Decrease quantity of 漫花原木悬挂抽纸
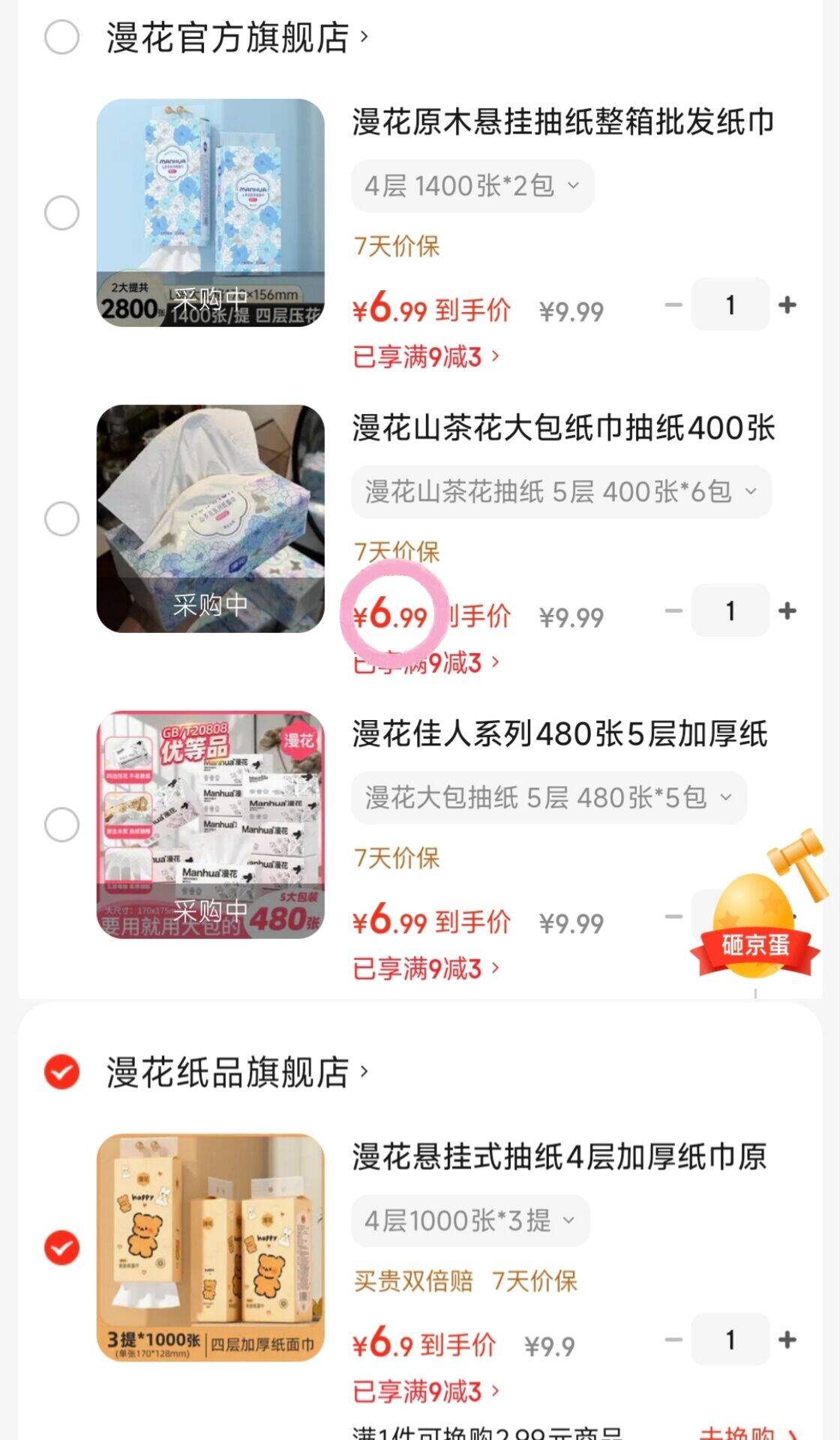The image size is (840, 1440). point(673,304)
